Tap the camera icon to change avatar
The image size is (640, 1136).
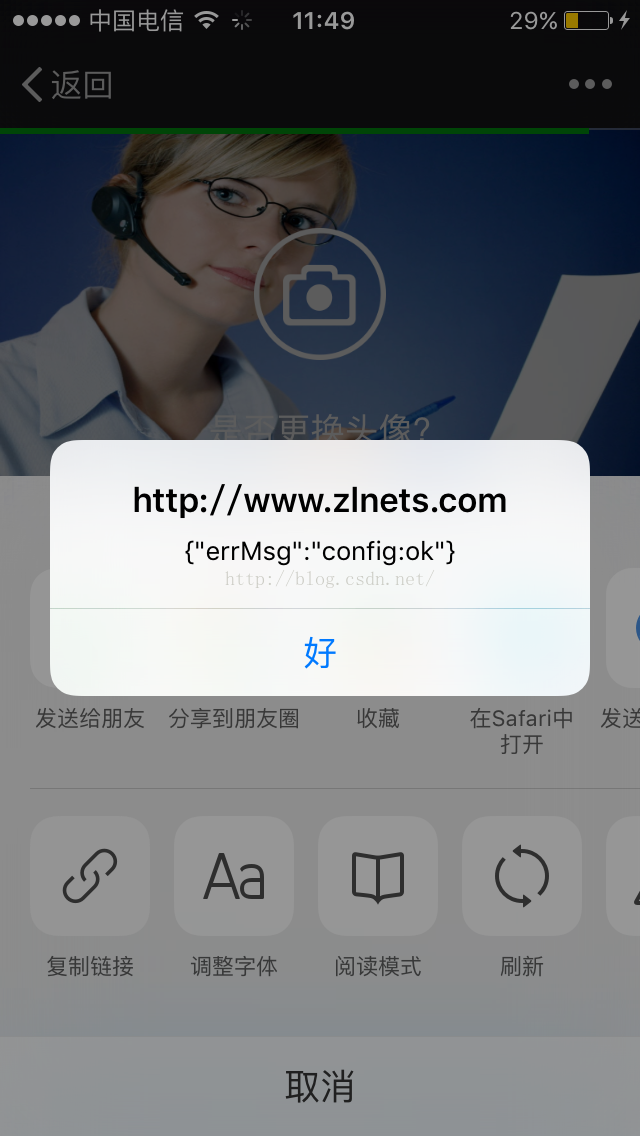pos(320,294)
